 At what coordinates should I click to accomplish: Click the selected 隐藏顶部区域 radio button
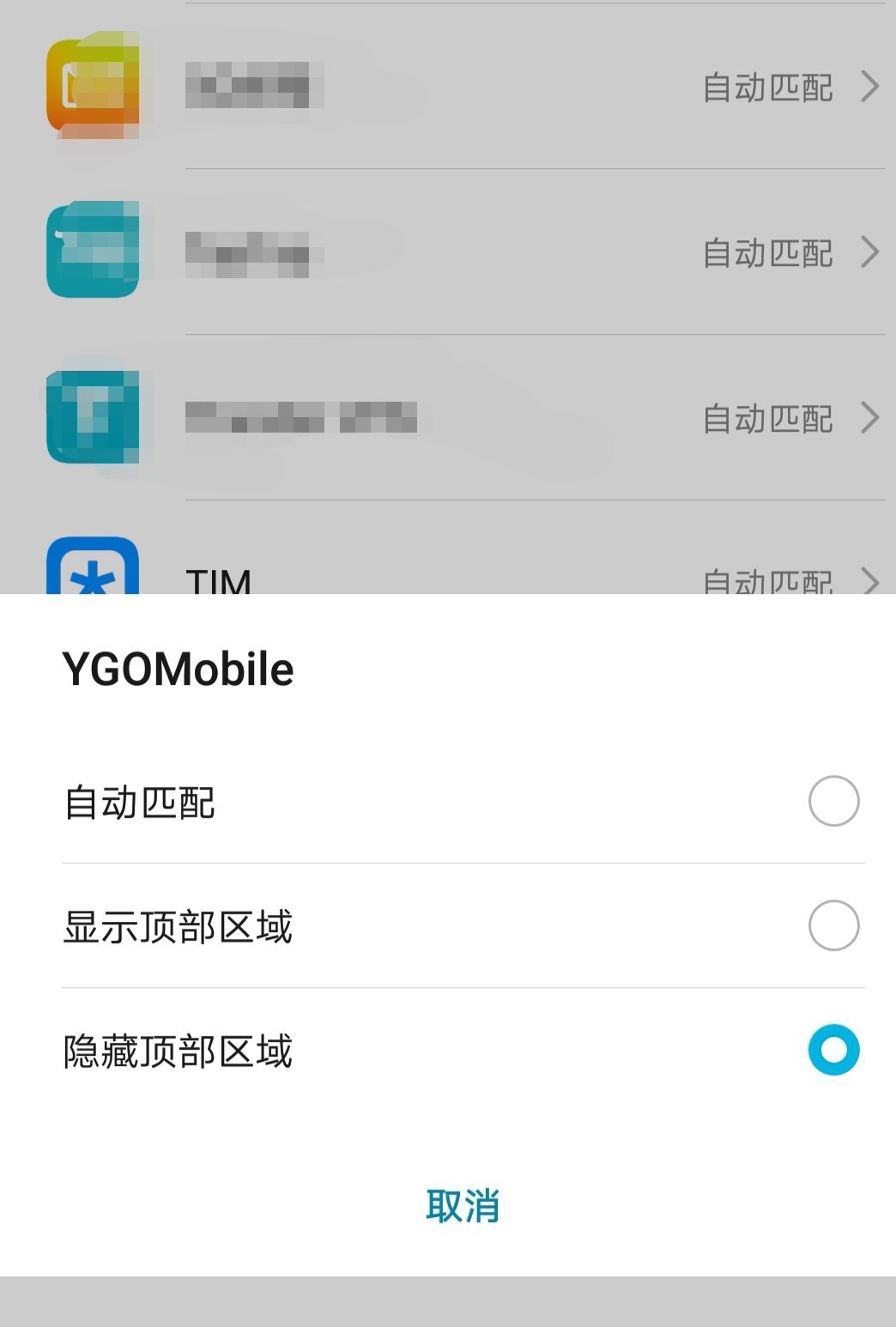coord(833,1051)
